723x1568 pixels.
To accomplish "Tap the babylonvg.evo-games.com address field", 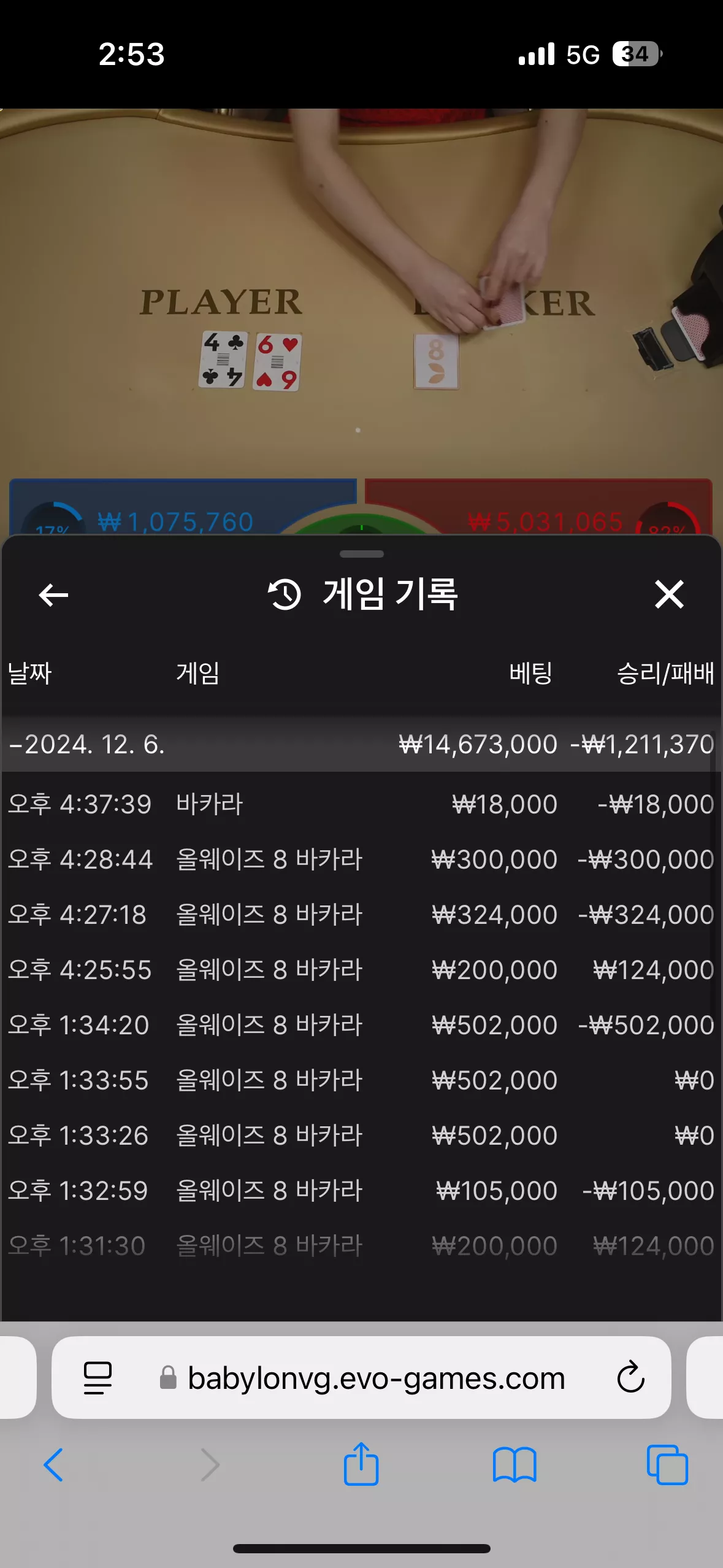I will pyautogui.click(x=361, y=1377).
